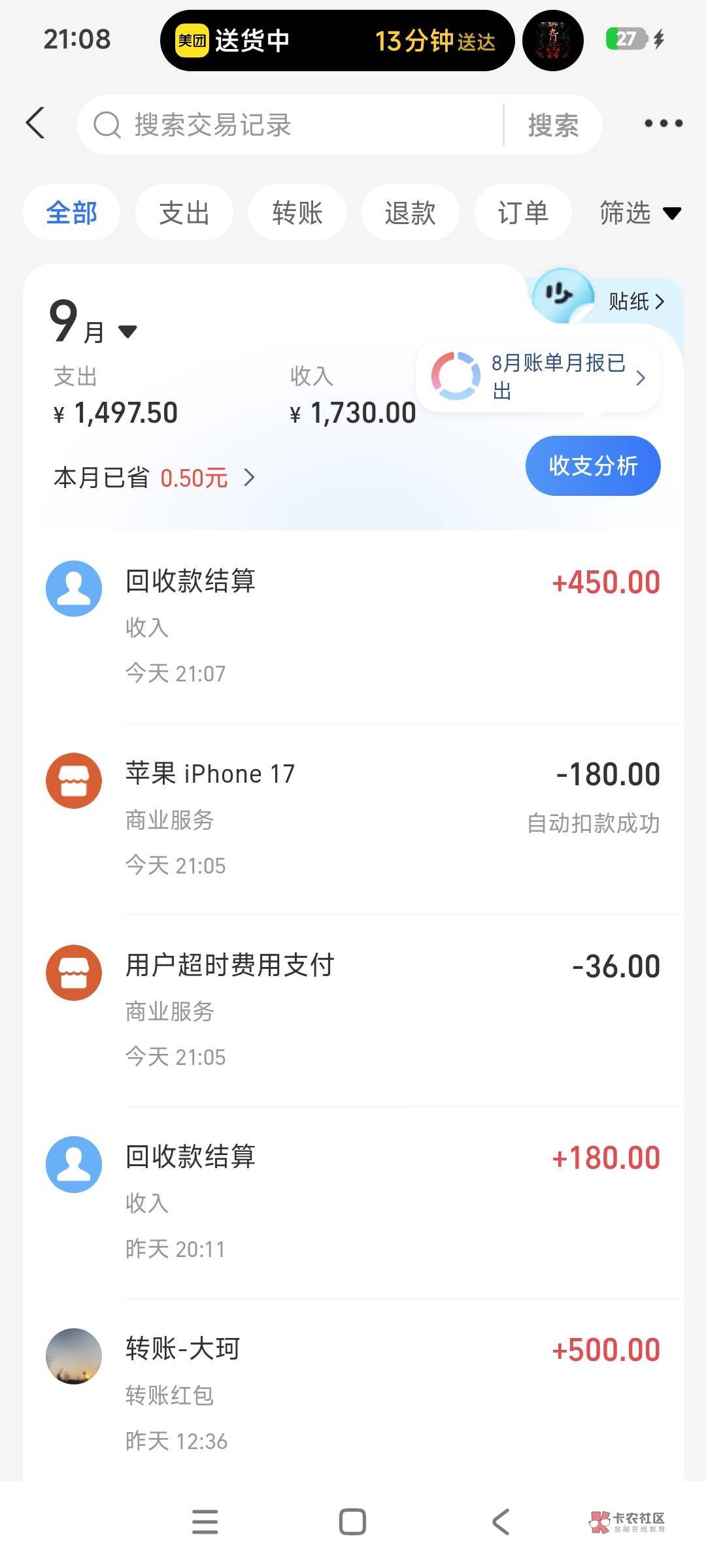Switch to the 订单 filter
Image resolution: width=706 pixels, height=1568 pixels.
(x=523, y=213)
